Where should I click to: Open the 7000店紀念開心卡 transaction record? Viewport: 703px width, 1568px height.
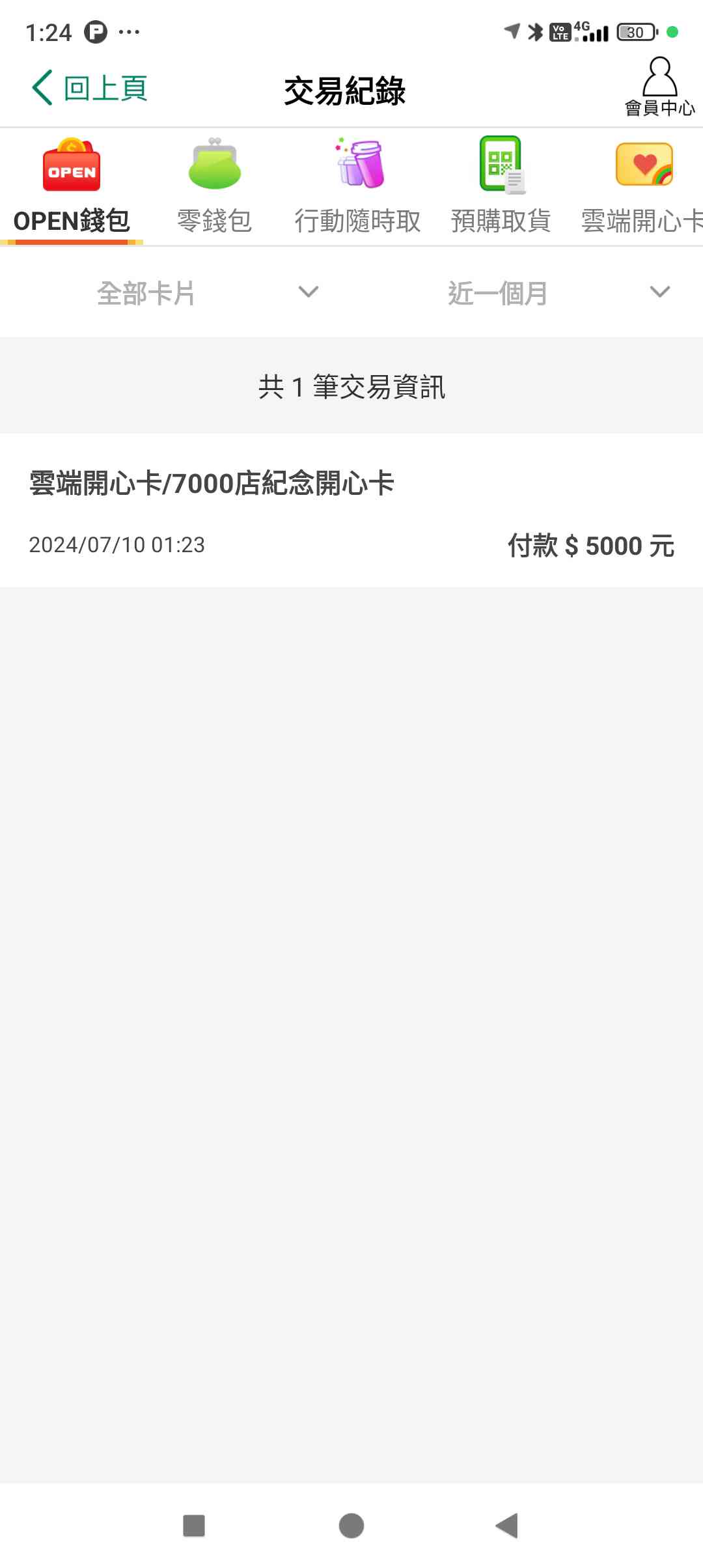point(351,511)
